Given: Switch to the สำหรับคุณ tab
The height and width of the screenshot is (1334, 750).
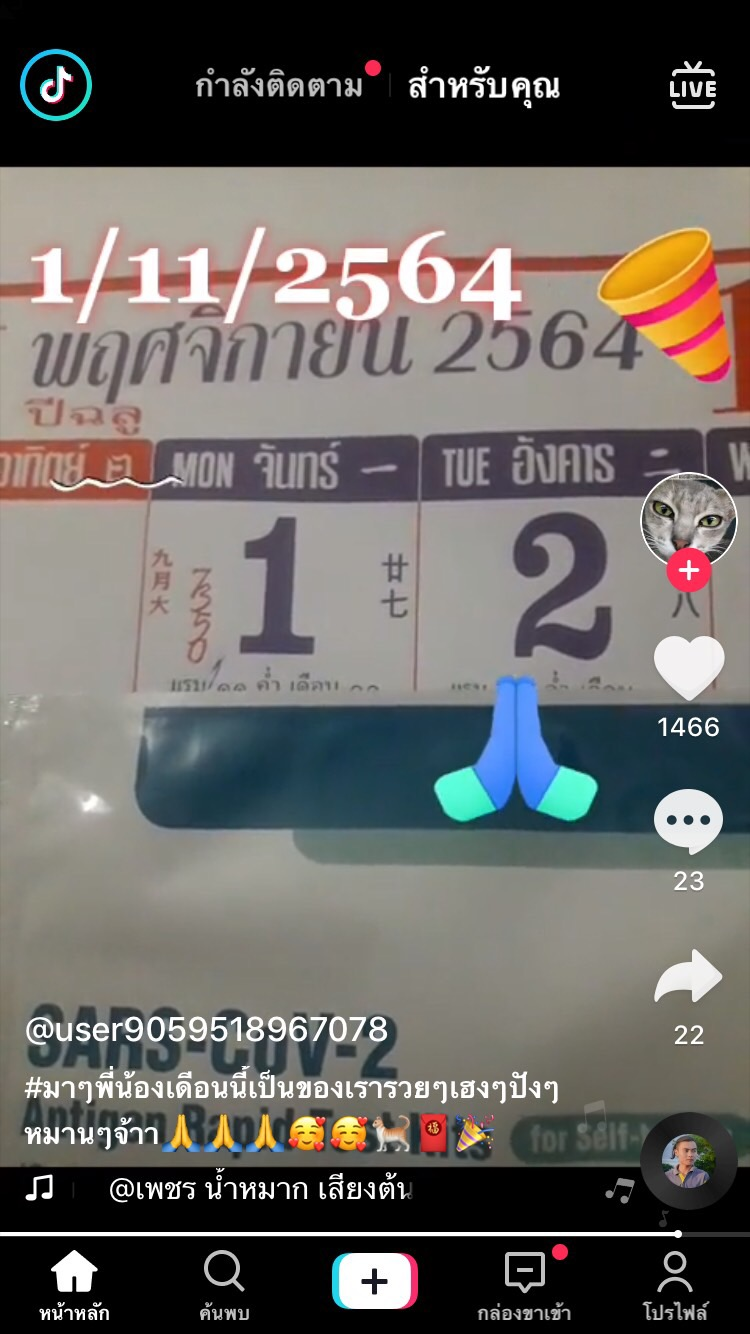Looking at the screenshot, I should point(483,87).
